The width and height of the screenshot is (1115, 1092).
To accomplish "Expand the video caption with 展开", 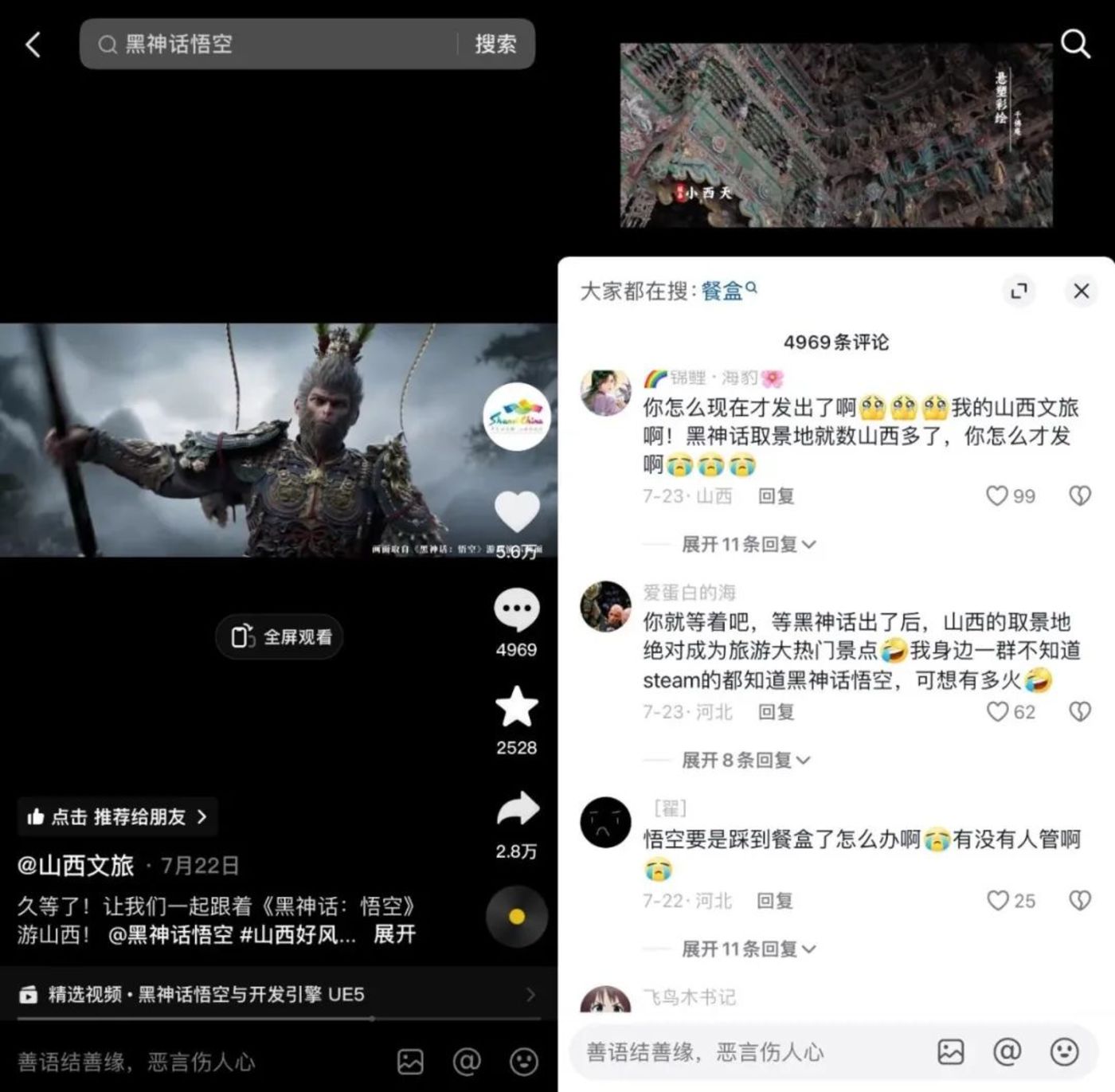I will pos(395,933).
